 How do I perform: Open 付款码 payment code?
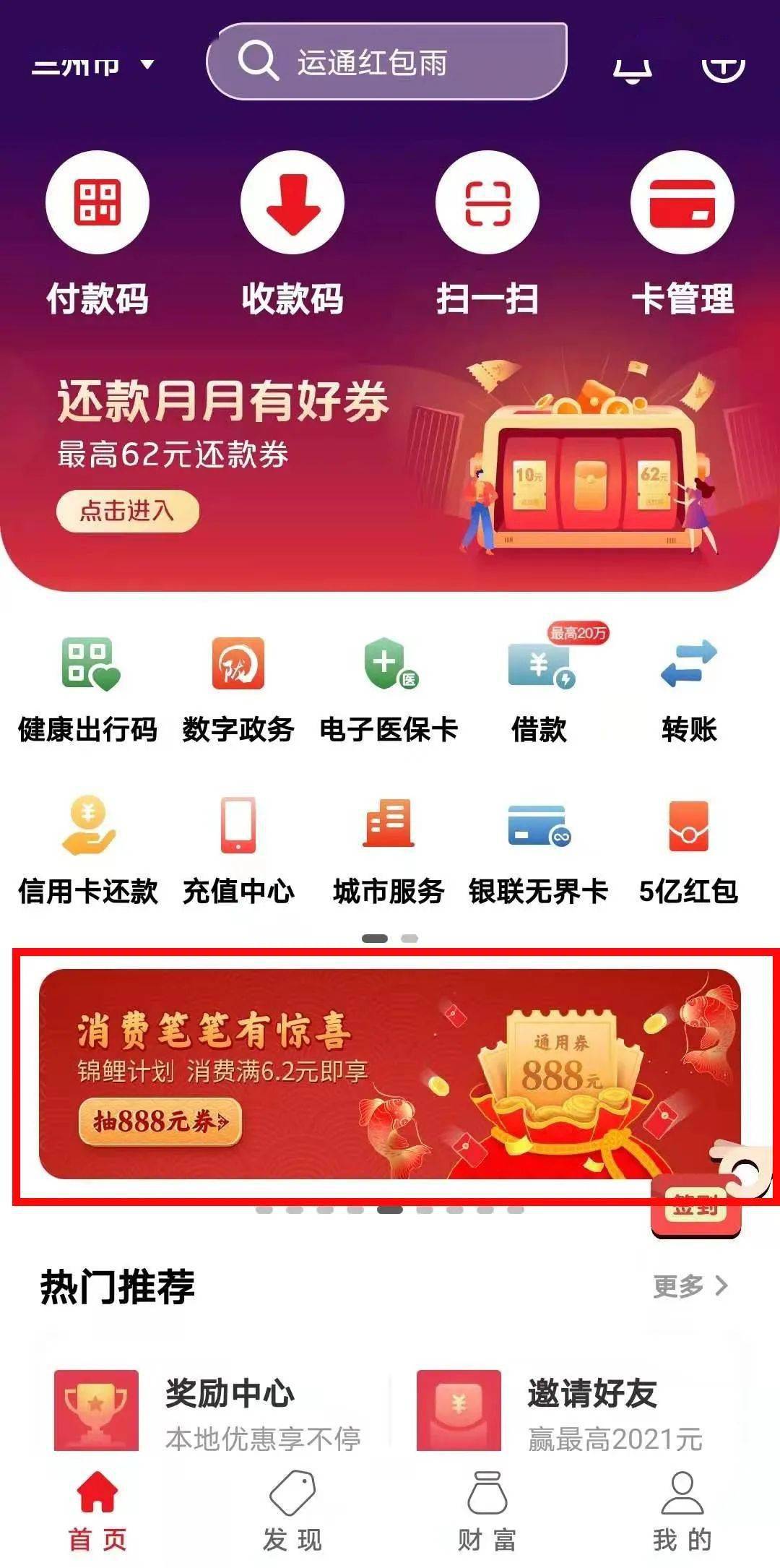(97, 202)
